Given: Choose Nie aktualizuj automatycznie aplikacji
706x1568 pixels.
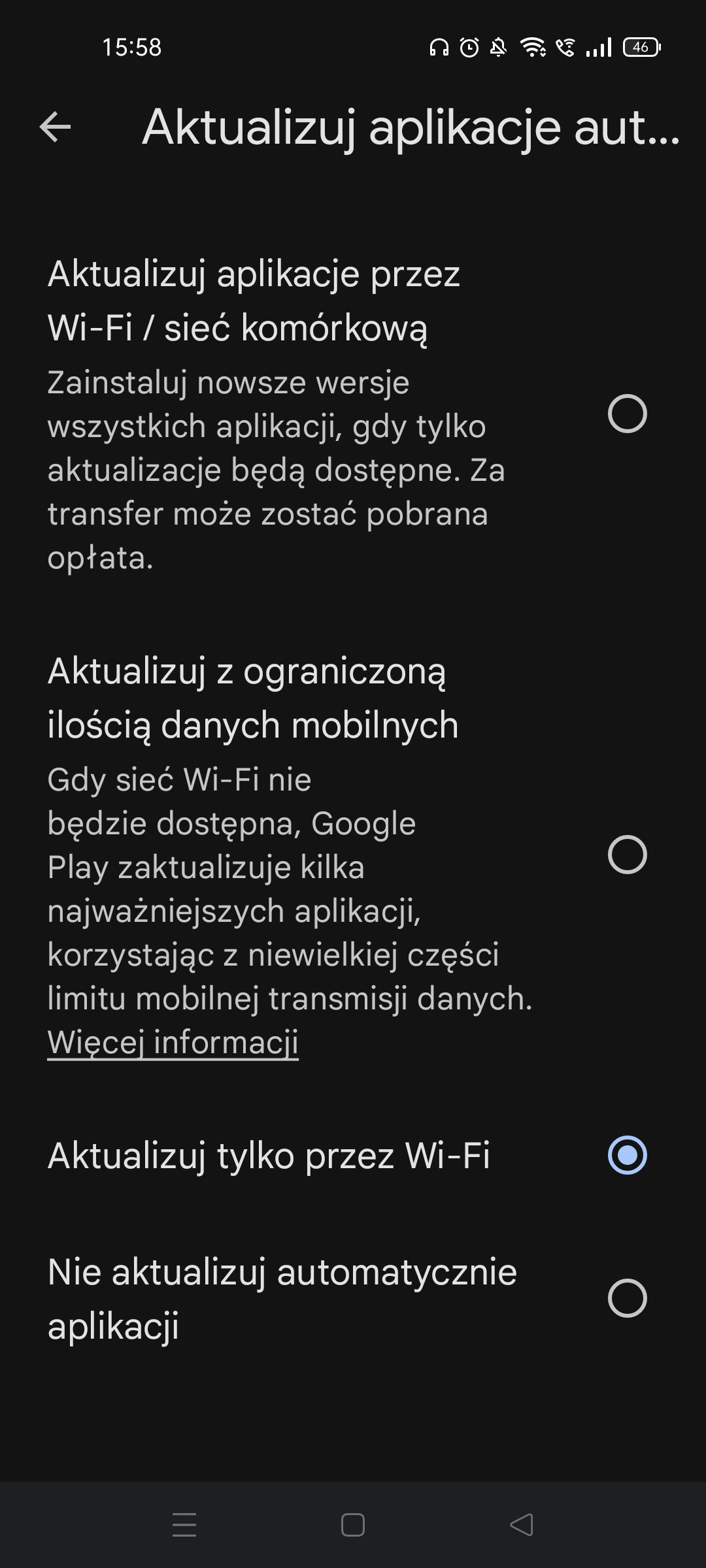Looking at the screenshot, I should click(x=626, y=1298).
